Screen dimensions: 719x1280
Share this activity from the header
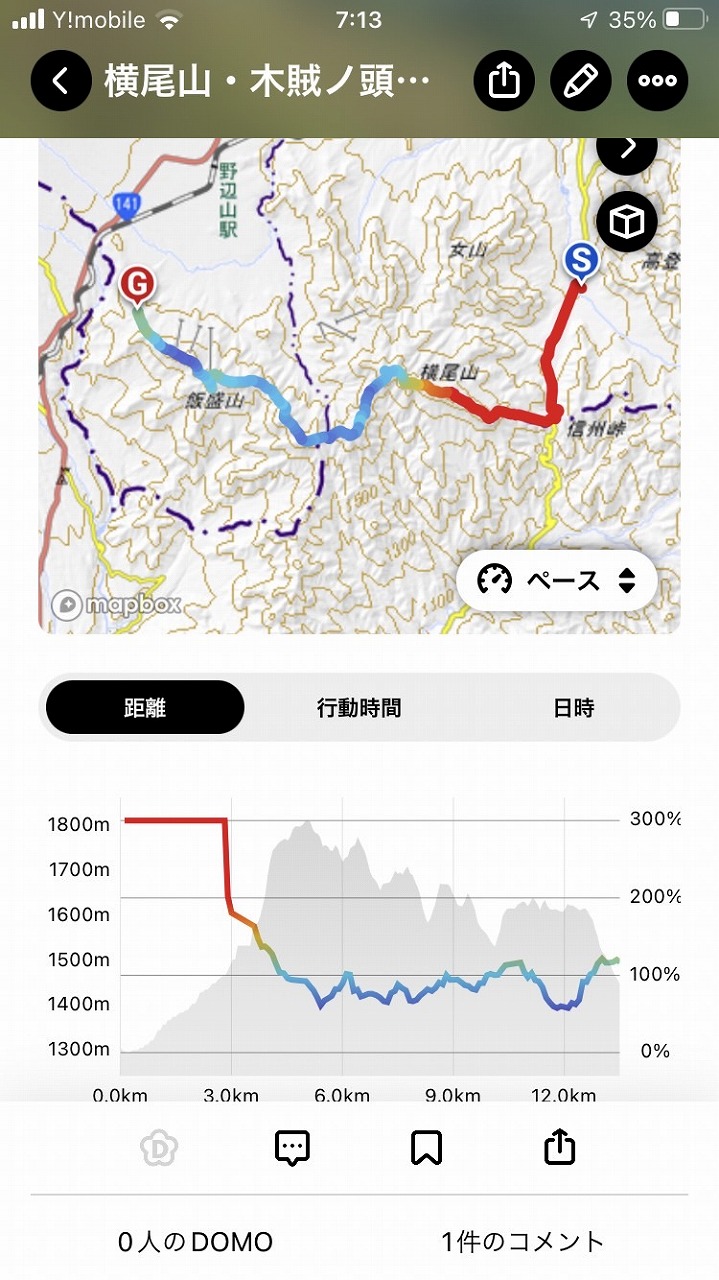pos(503,80)
